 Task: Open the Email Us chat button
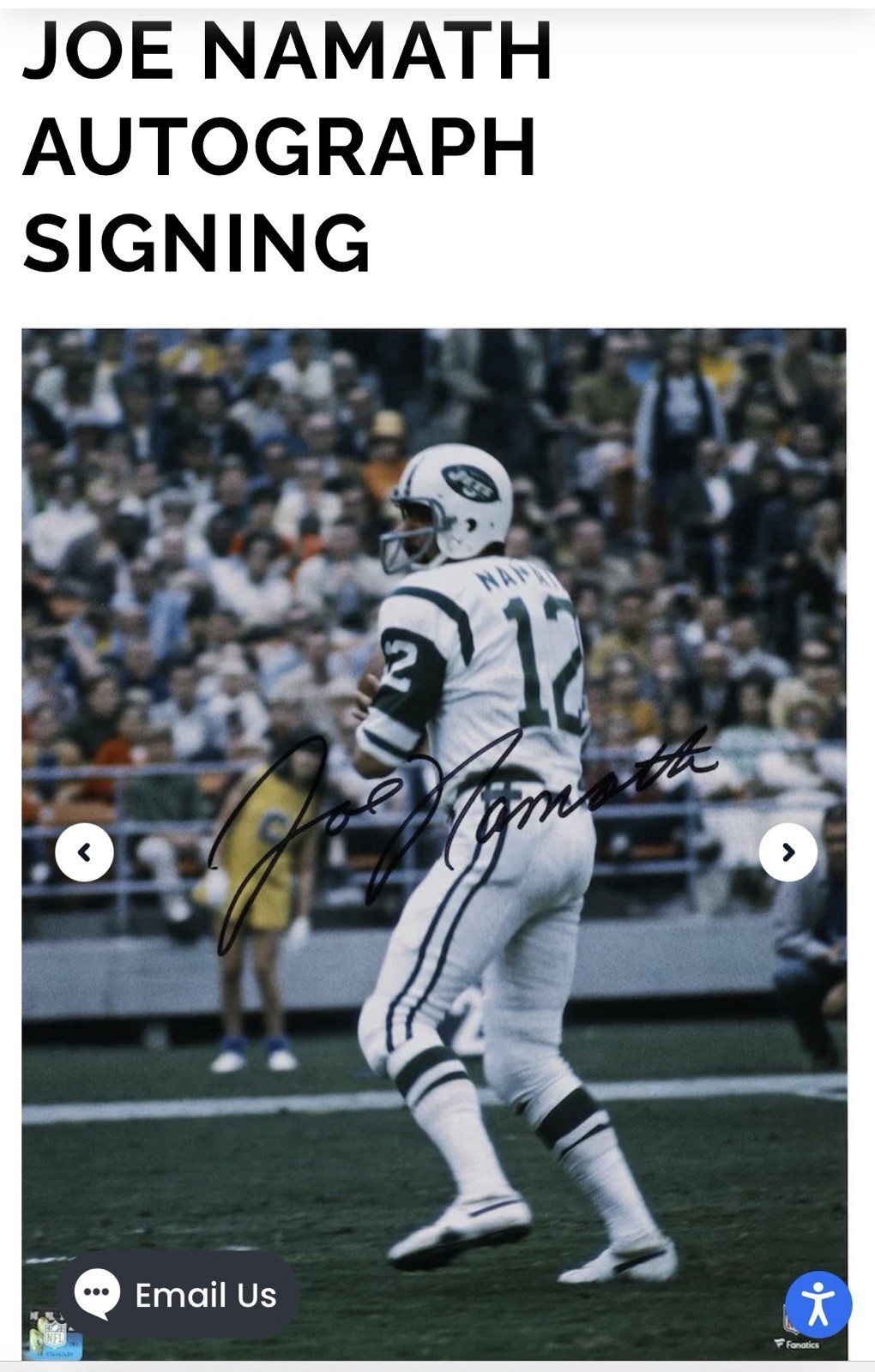click(x=178, y=1295)
